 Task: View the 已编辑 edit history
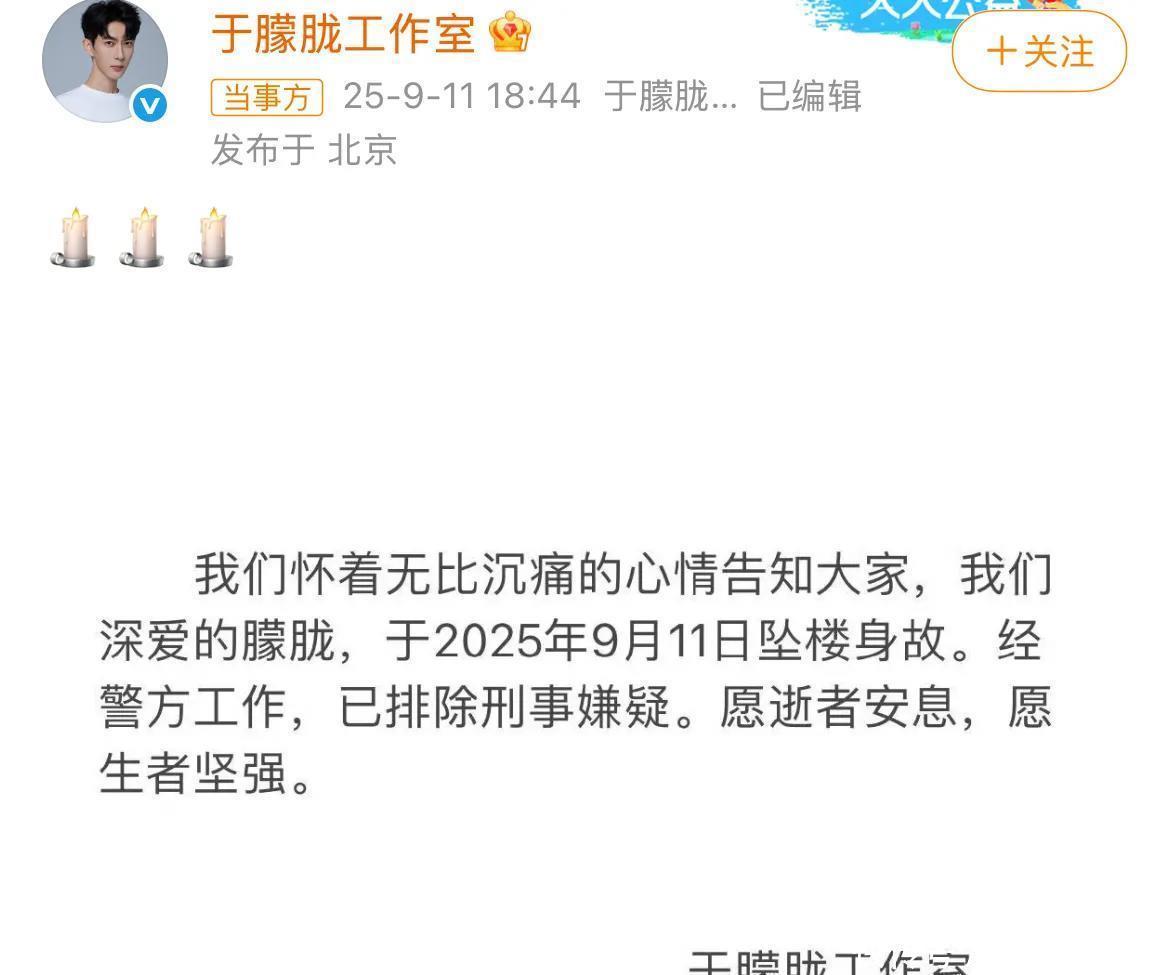pos(809,97)
